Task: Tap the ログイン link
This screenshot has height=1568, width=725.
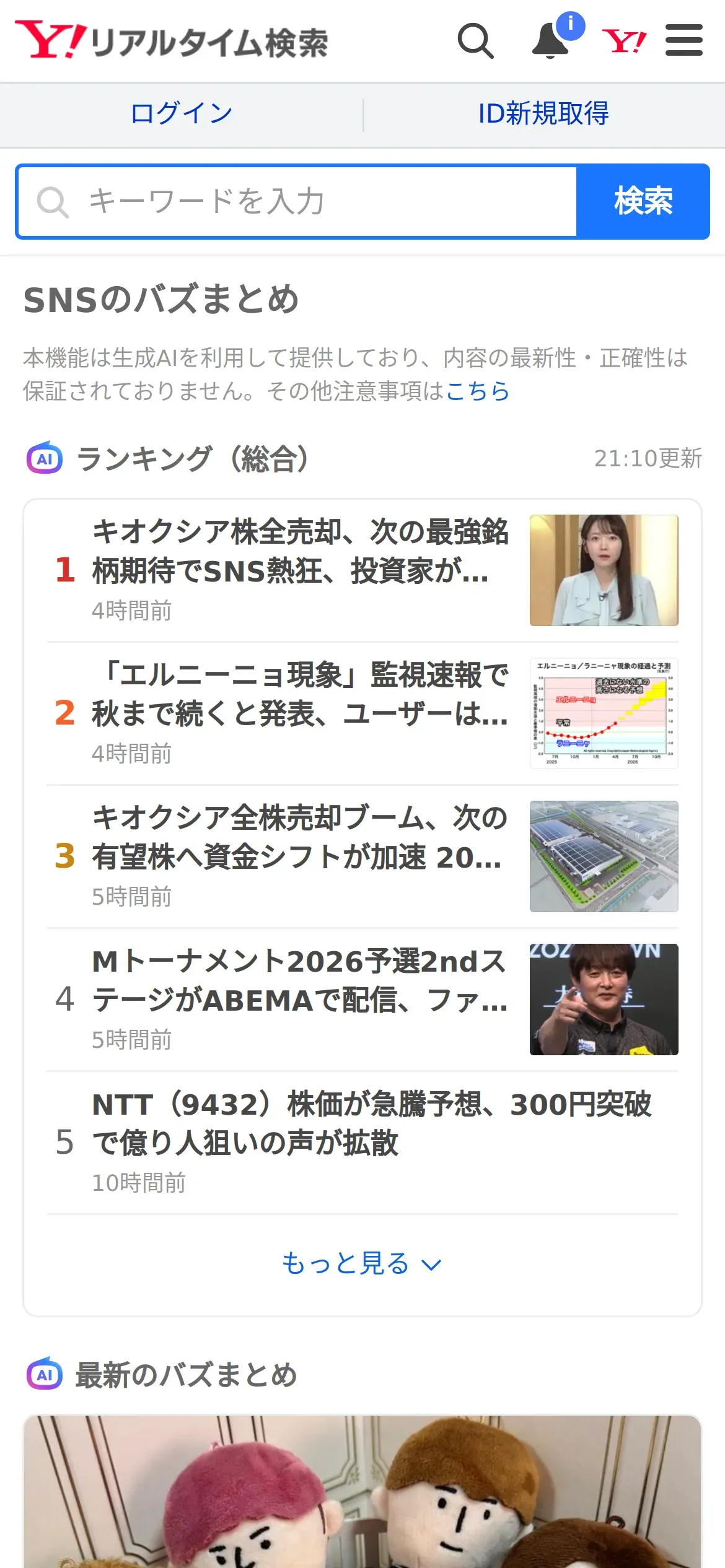Action: pyautogui.click(x=182, y=114)
